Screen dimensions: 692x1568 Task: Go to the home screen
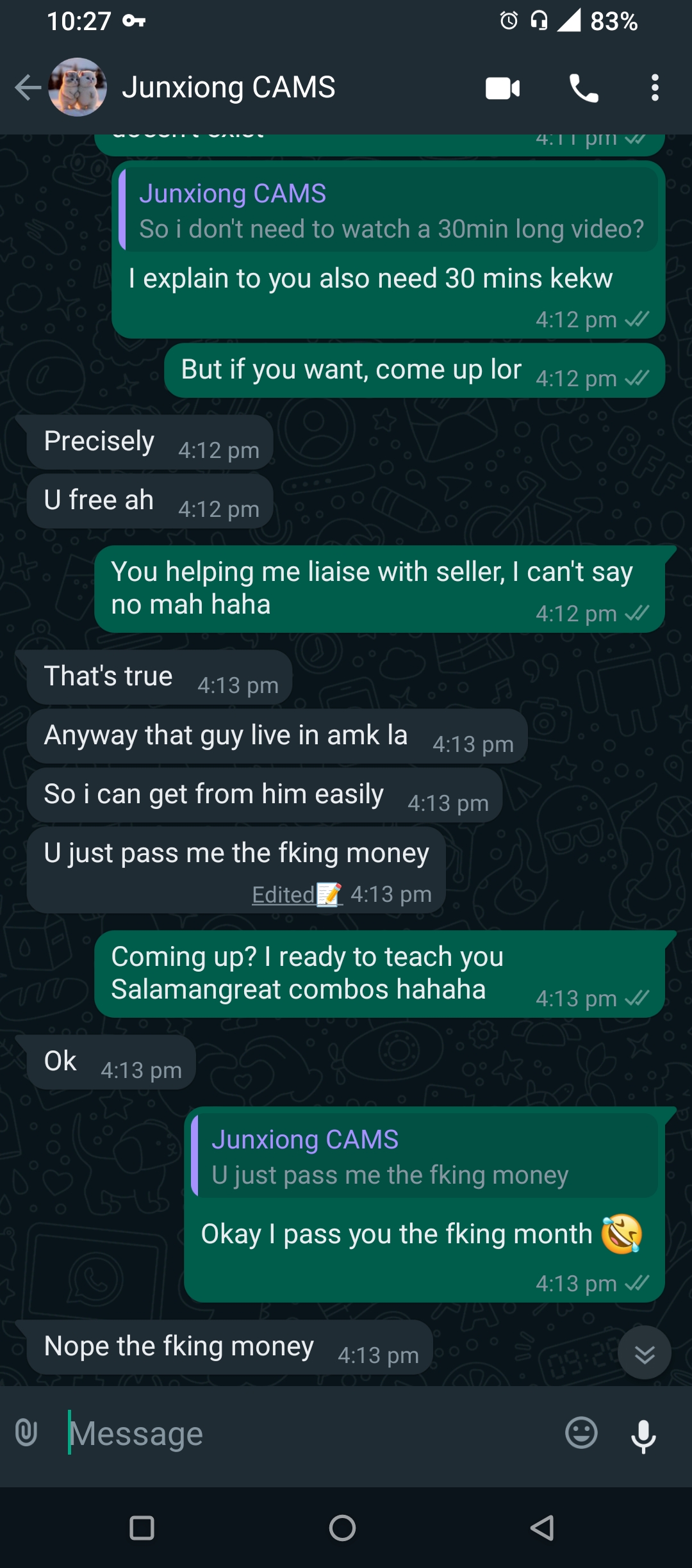(x=342, y=1527)
